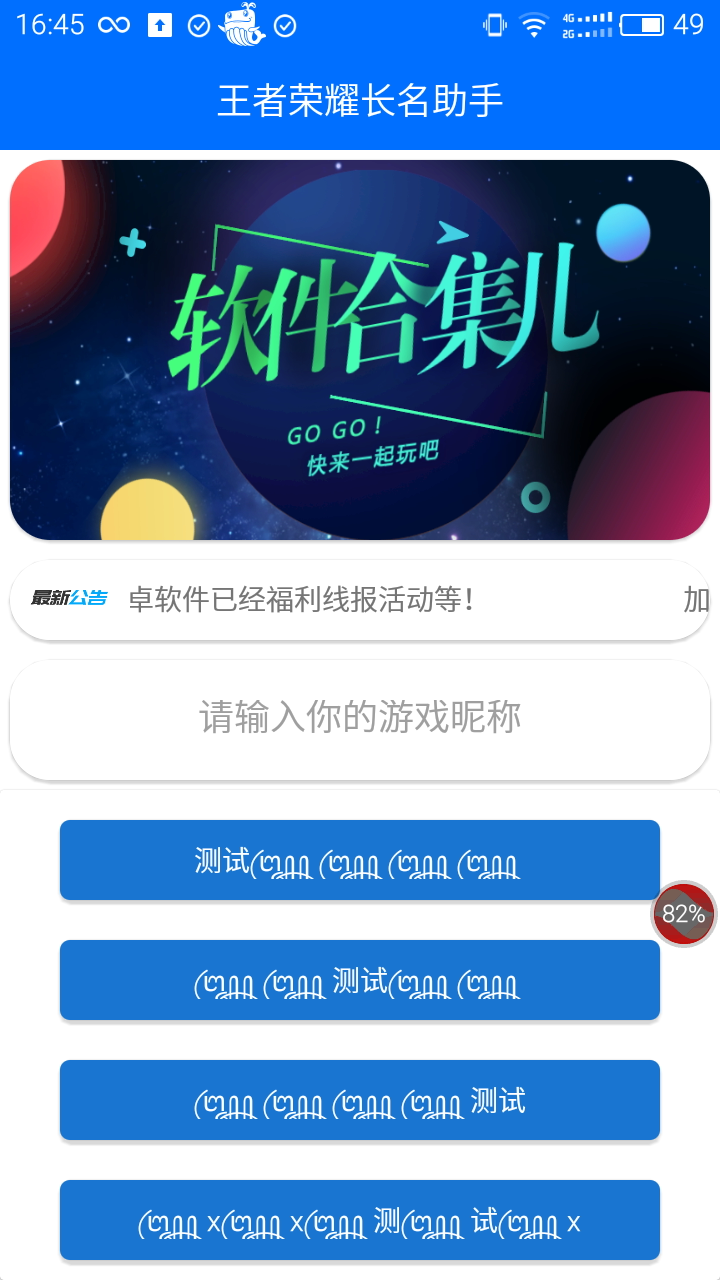The image size is (720, 1280).
Task: Open the 软件合集 banner
Action: coord(360,350)
